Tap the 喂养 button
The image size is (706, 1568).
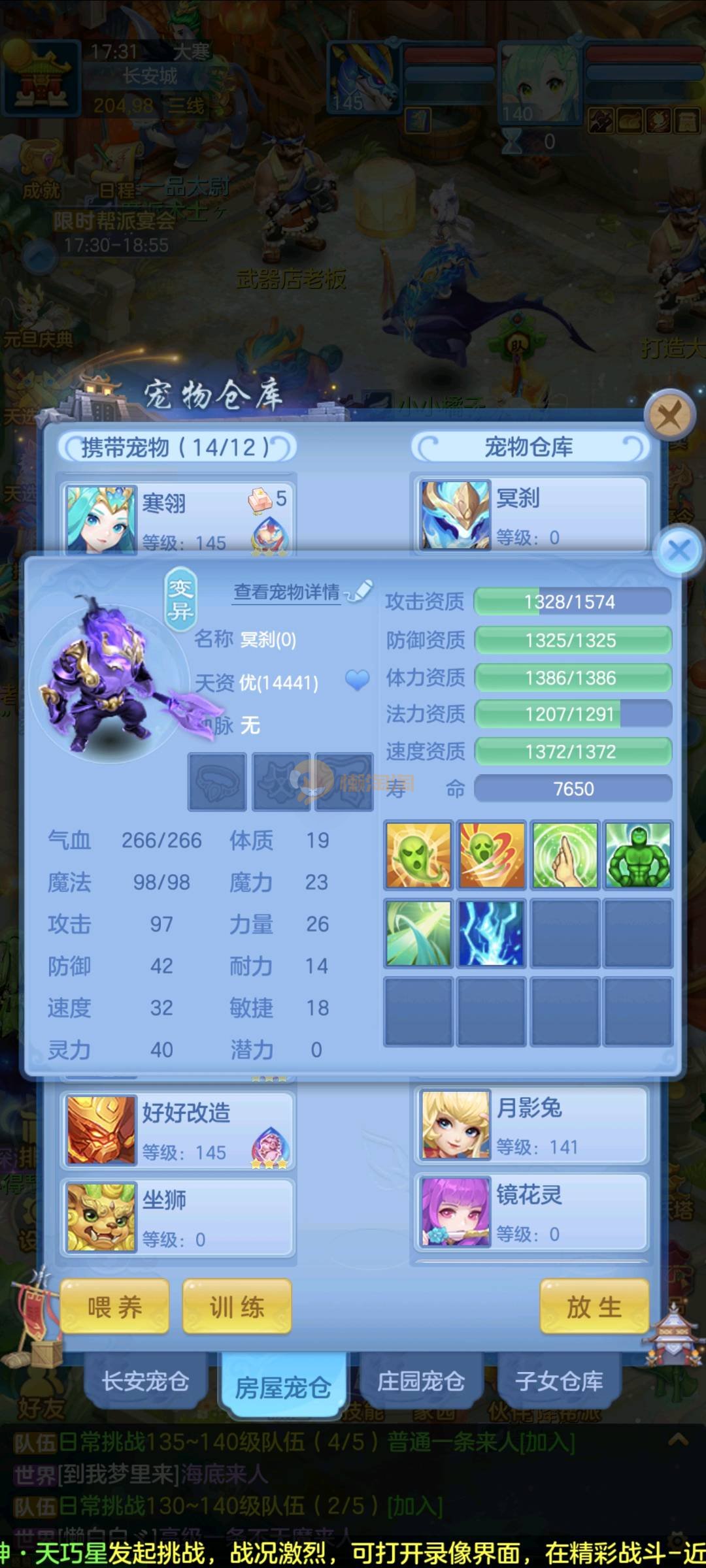115,1307
